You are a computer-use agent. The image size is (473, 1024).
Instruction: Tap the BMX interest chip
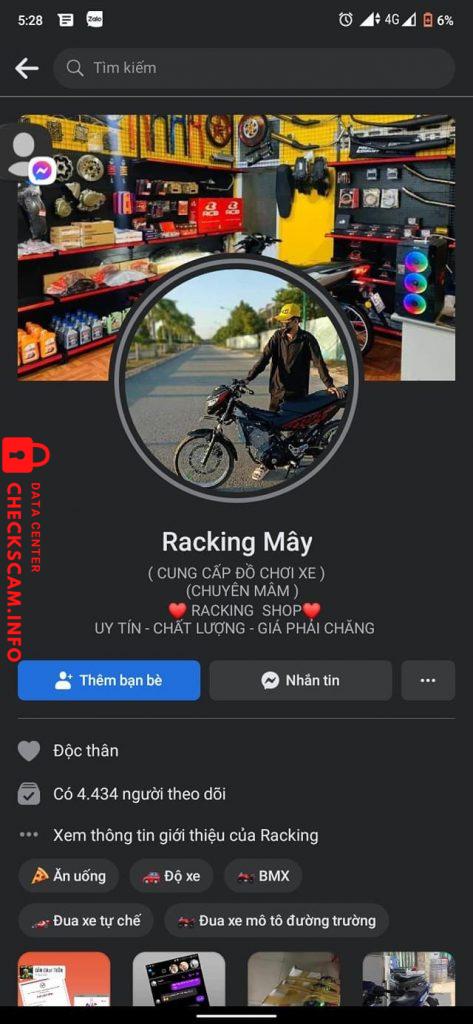(263, 876)
